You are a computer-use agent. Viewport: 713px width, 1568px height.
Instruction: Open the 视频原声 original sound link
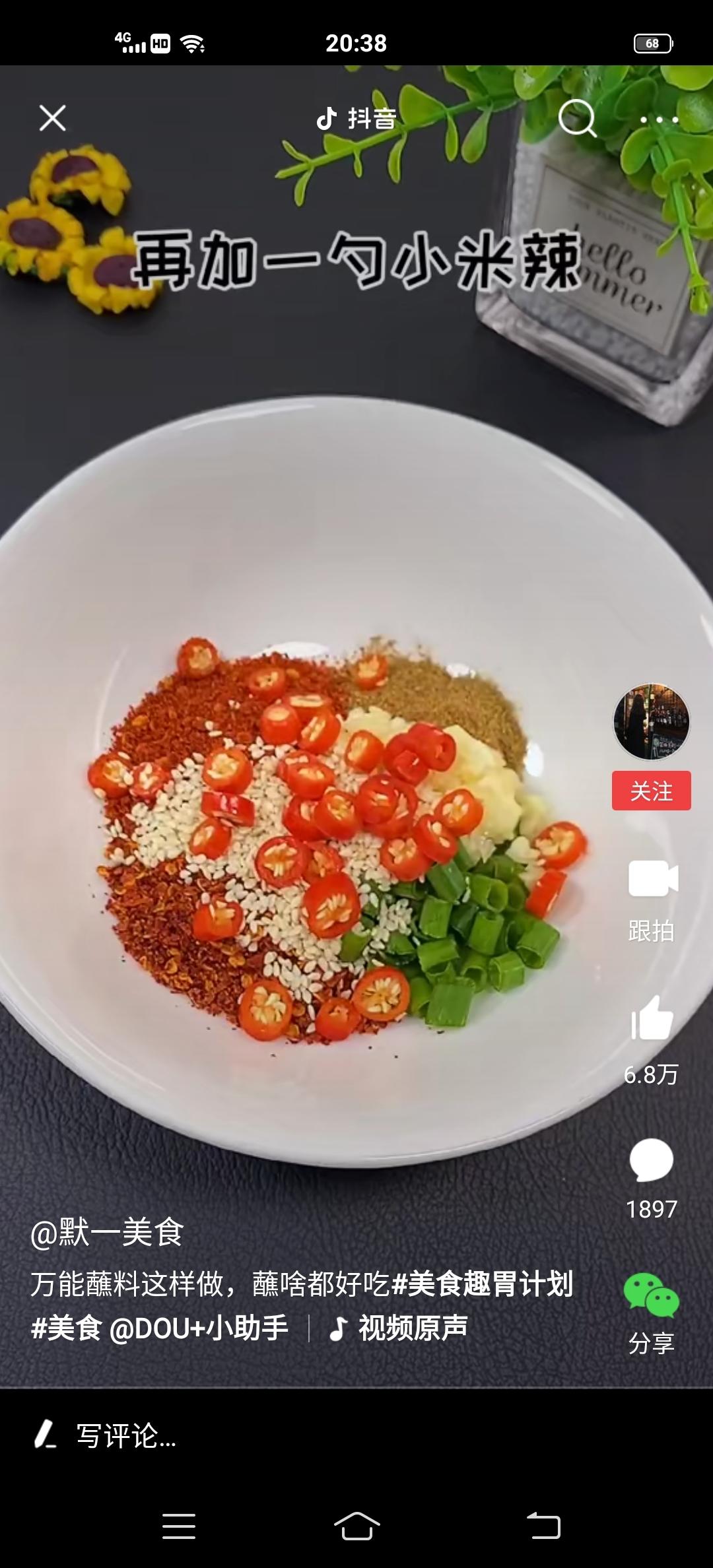tap(400, 1328)
